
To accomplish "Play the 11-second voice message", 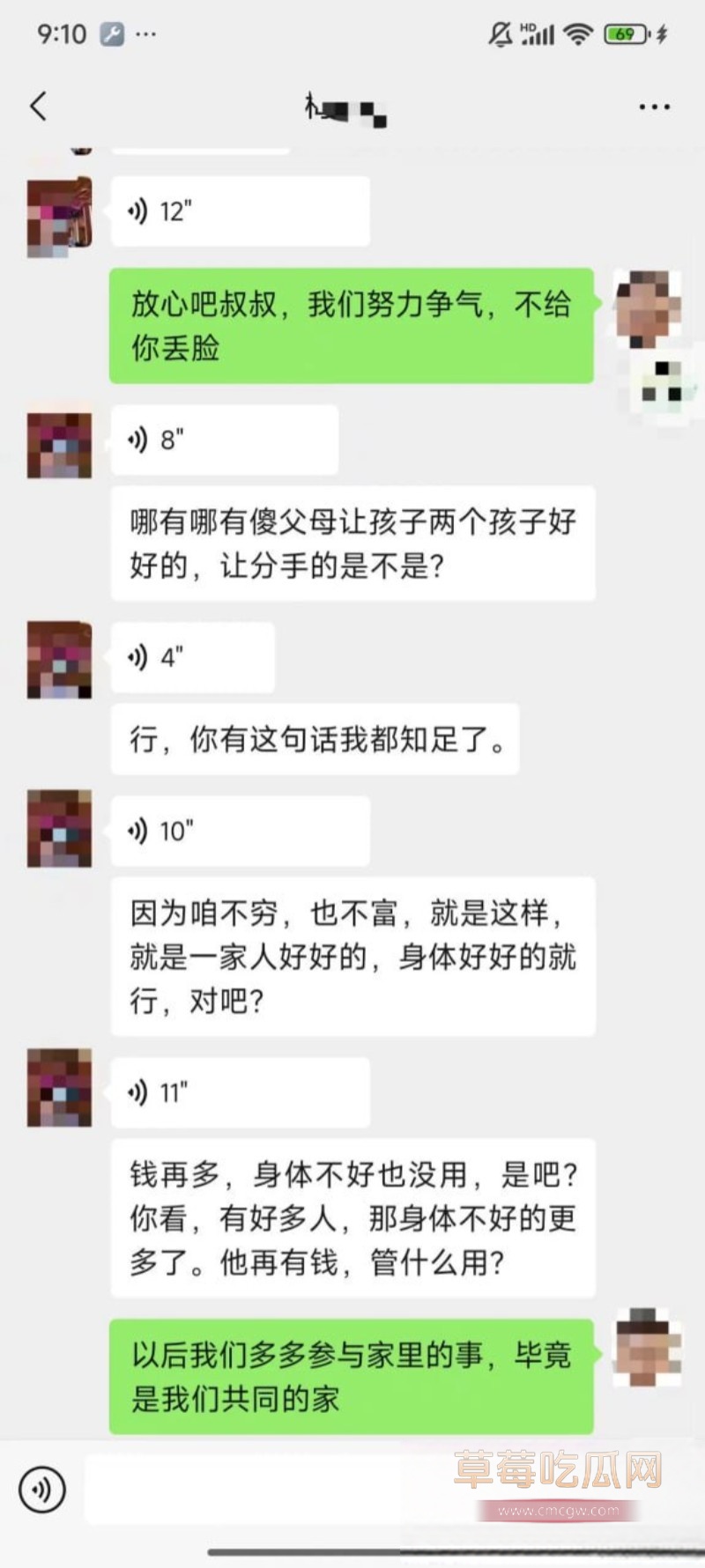I will [240, 1092].
